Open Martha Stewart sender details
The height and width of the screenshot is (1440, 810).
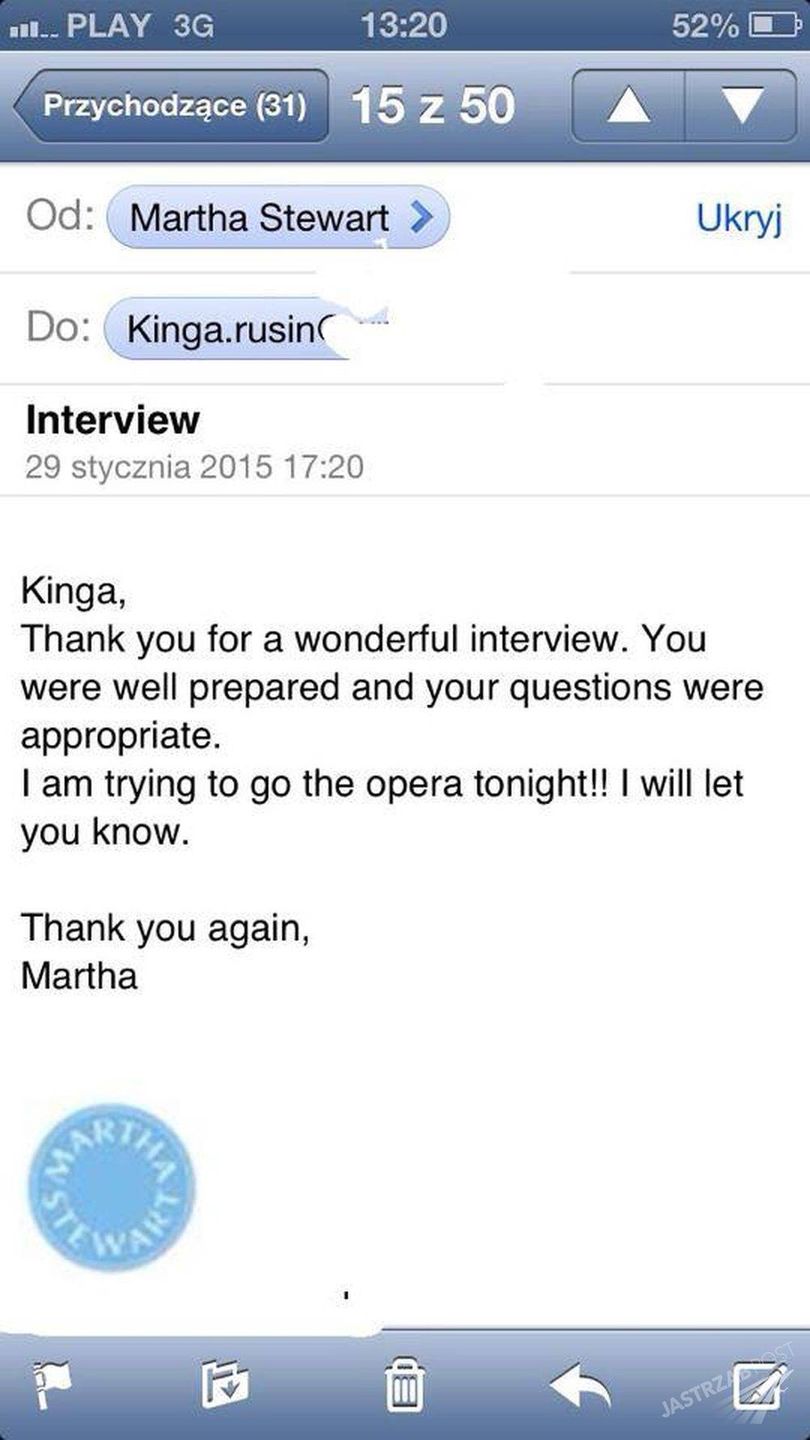tap(277, 217)
